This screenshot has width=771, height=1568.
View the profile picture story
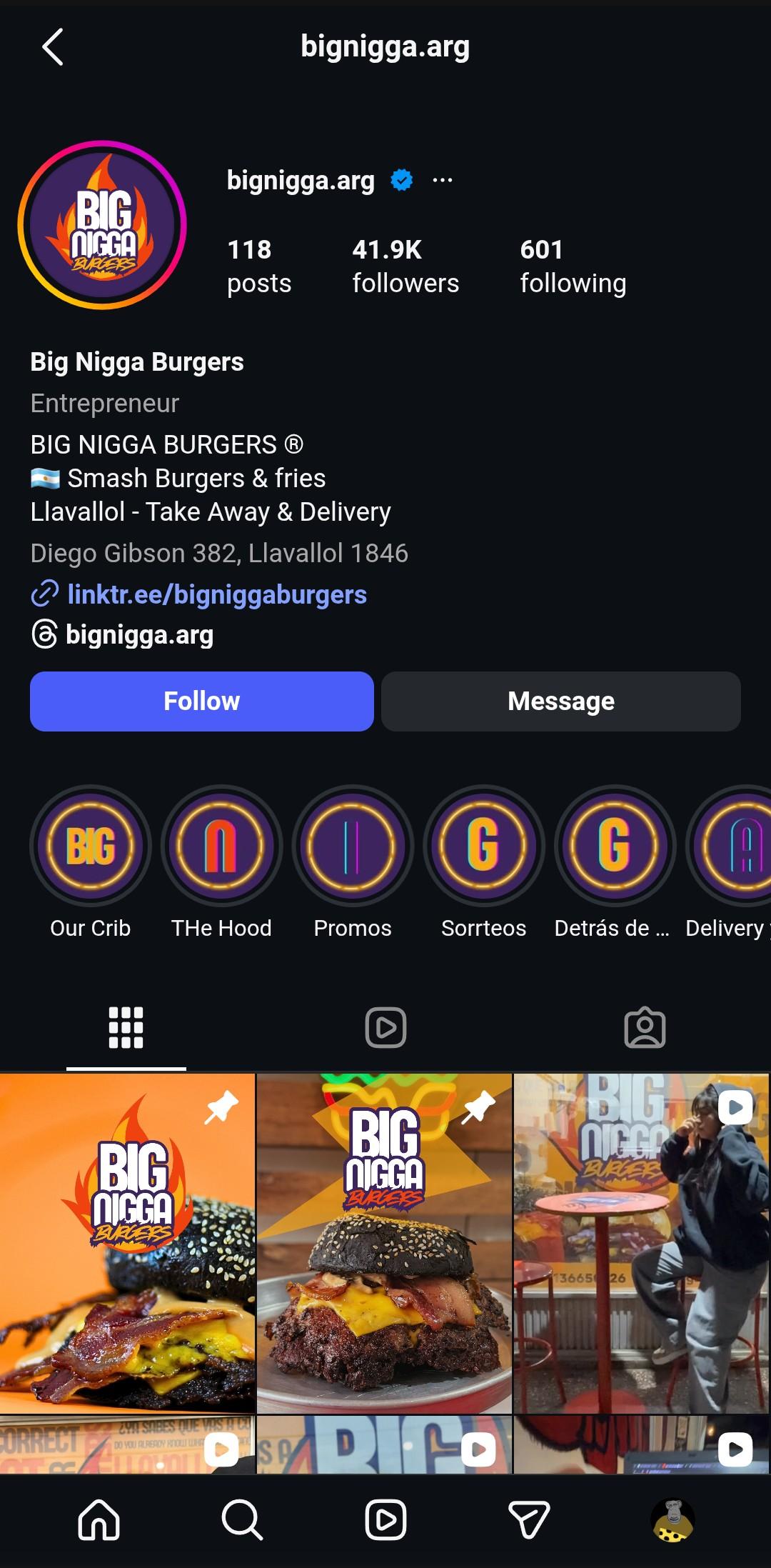click(x=102, y=225)
